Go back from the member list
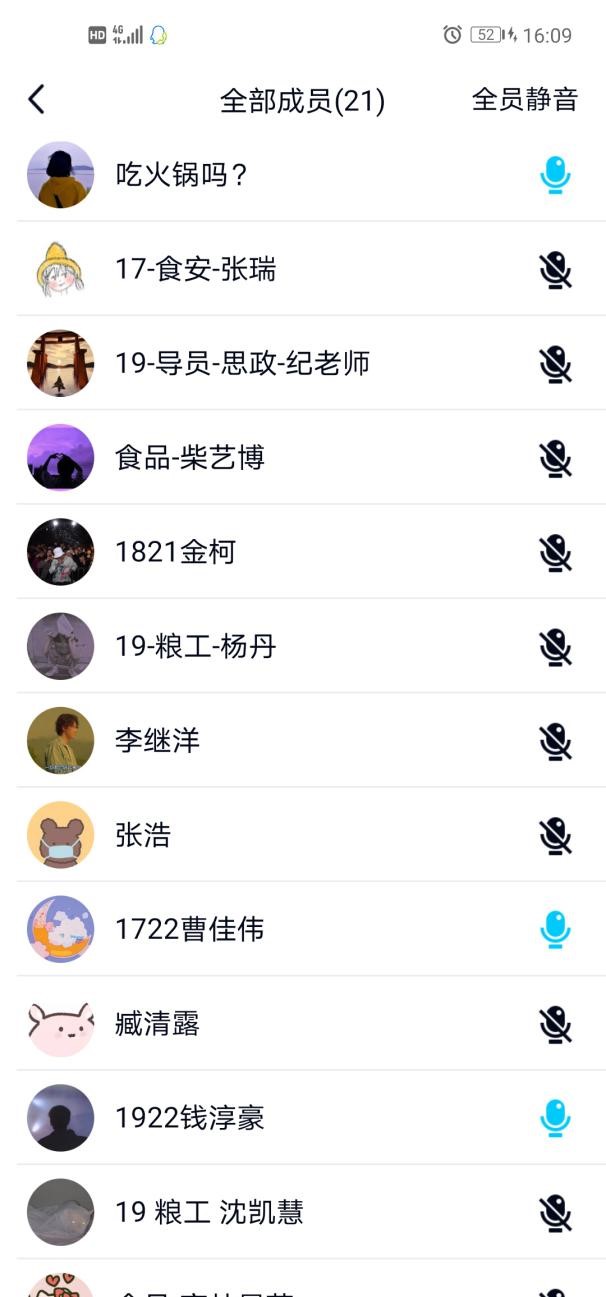This screenshot has width=606, height=1297. coord(37,100)
